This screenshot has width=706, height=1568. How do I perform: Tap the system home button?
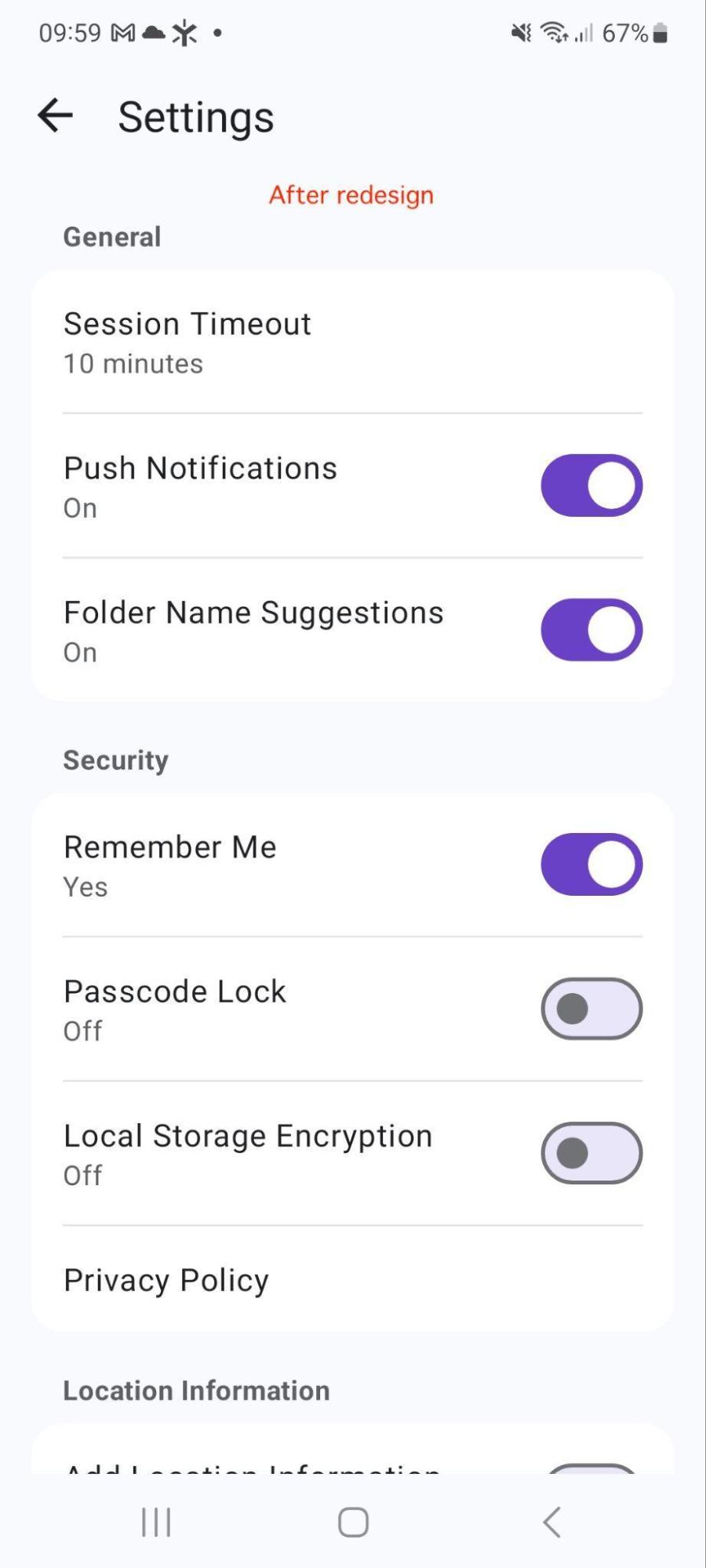click(x=353, y=1523)
